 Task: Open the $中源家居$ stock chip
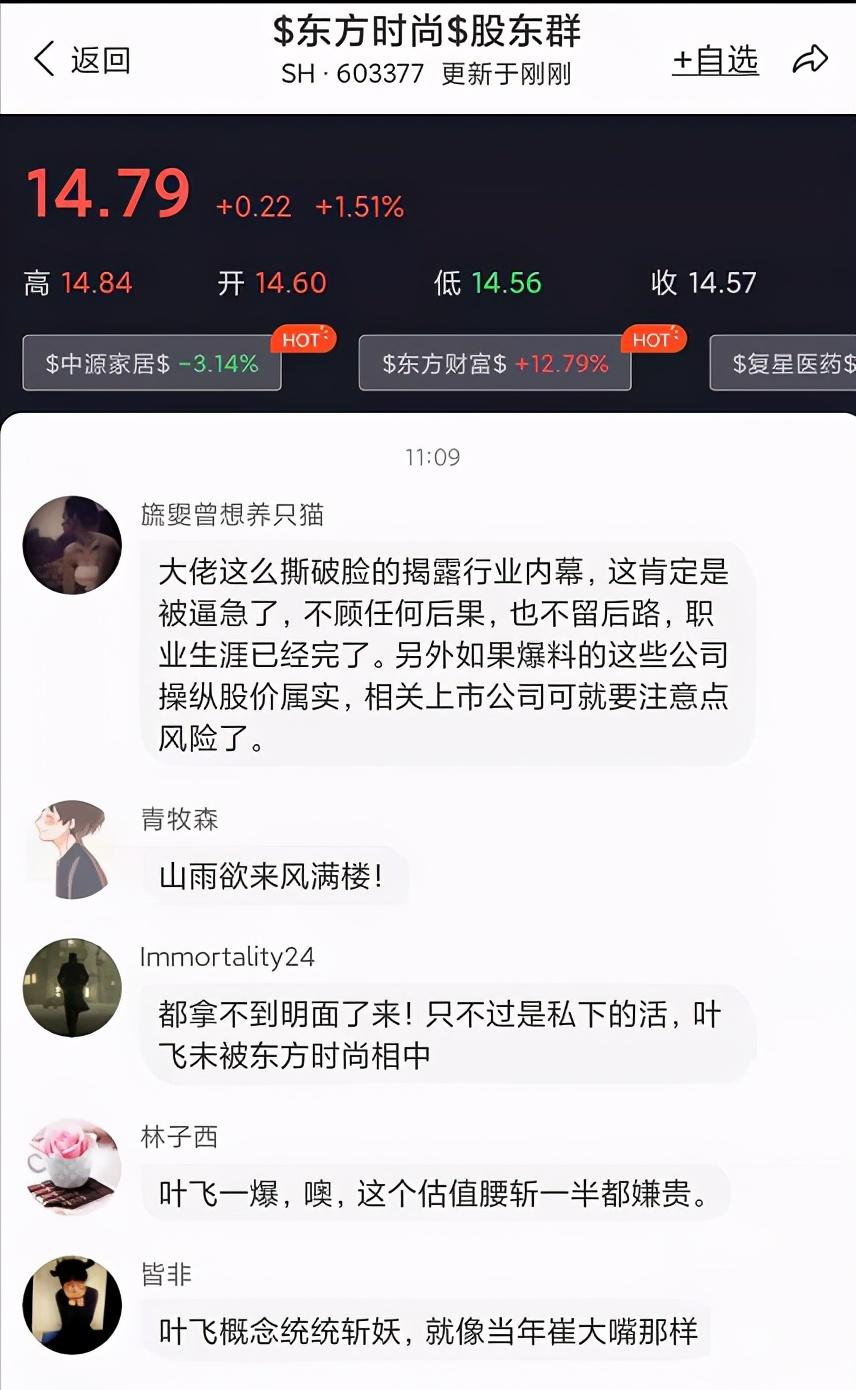click(152, 363)
